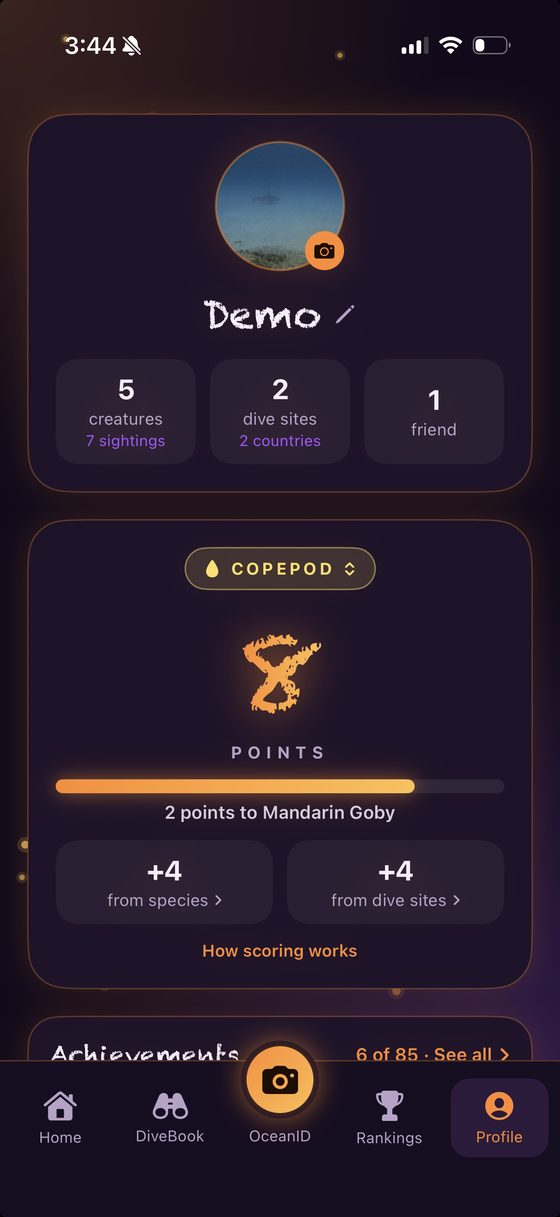View +4 points from species
This screenshot has width=560, height=1217.
[164, 882]
